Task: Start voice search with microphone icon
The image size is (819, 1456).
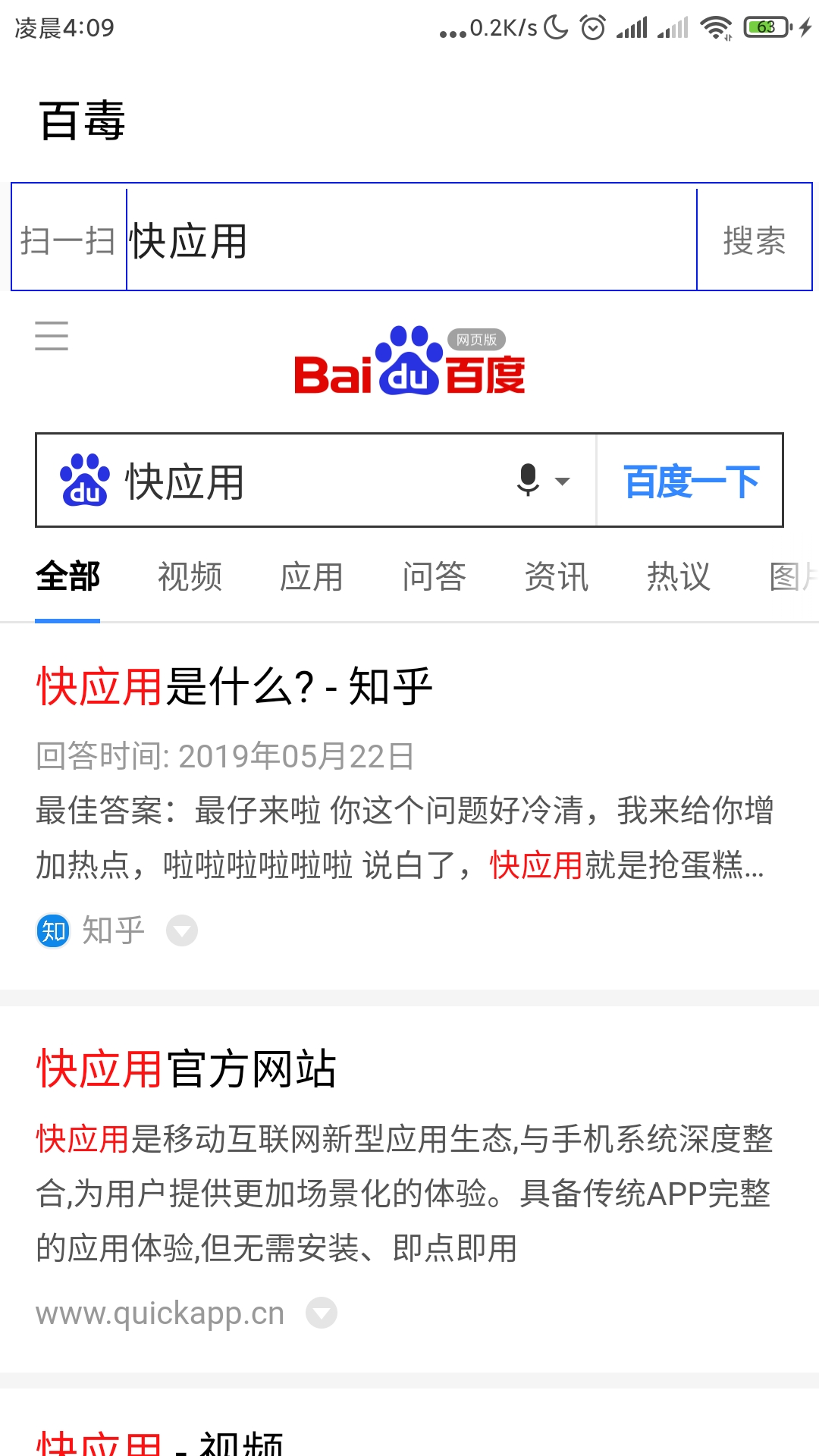Action: pyautogui.click(x=529, y=481)
